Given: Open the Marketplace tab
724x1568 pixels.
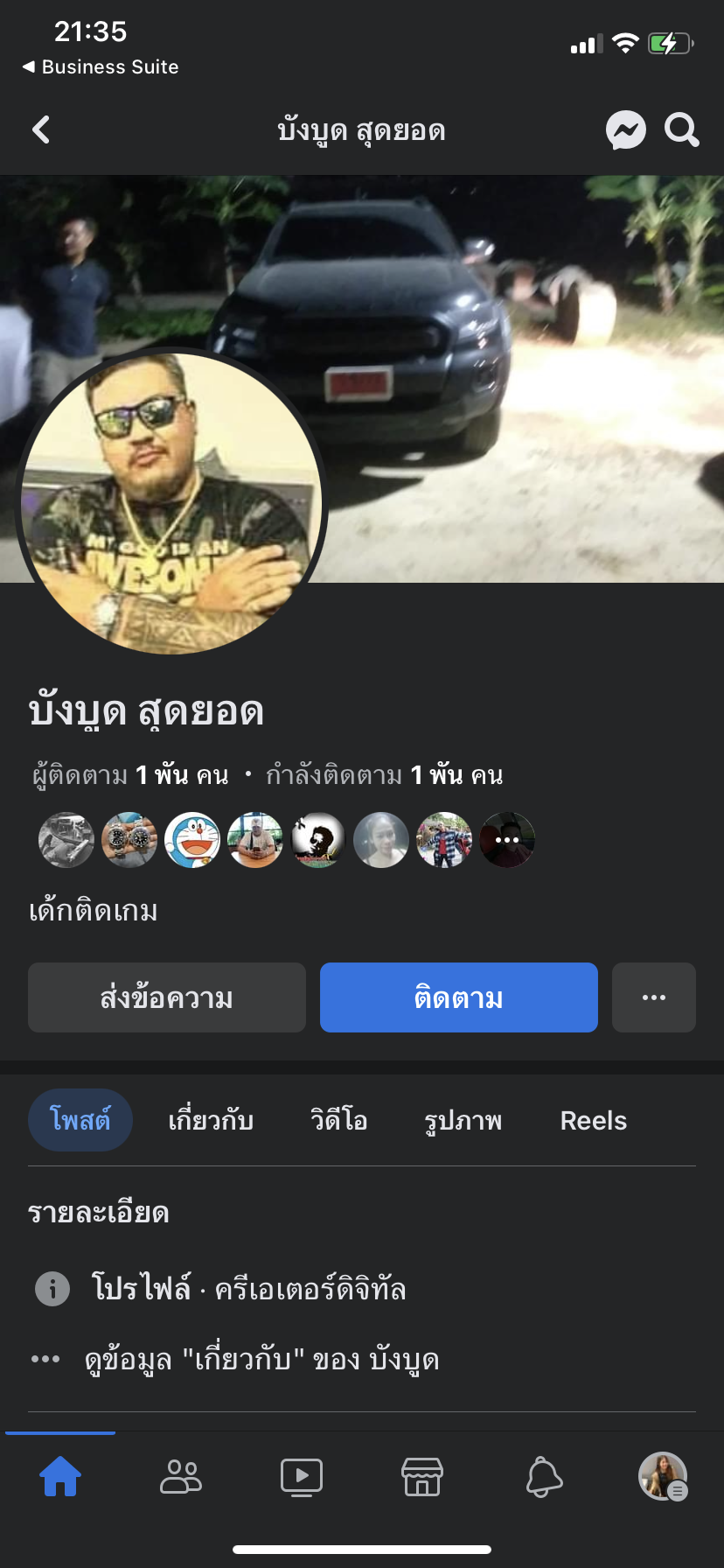Looking at the screenshot, I should (422, 1477).
